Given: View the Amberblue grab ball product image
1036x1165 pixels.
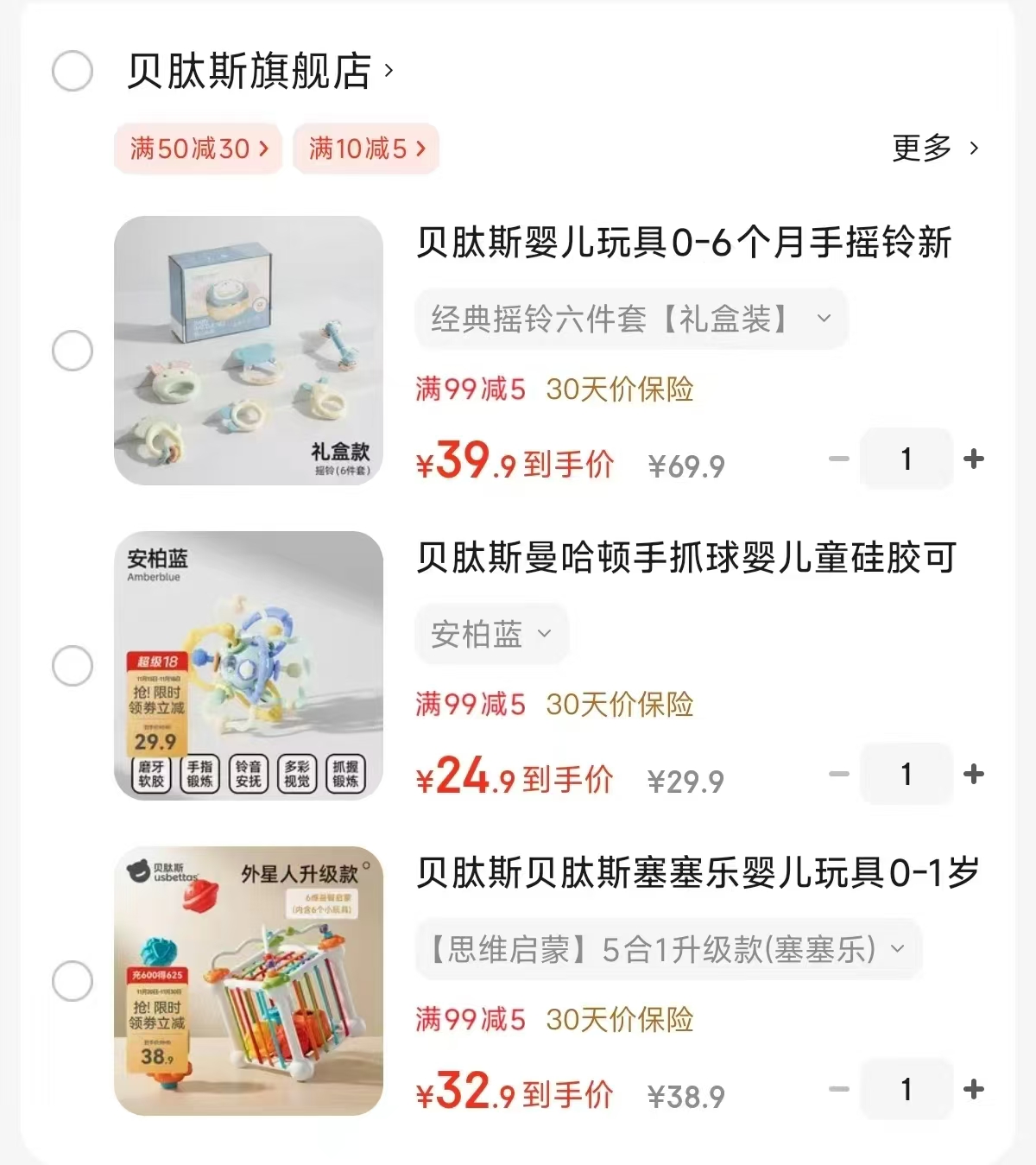Looking at the screenshot, I should coord(249,665).
